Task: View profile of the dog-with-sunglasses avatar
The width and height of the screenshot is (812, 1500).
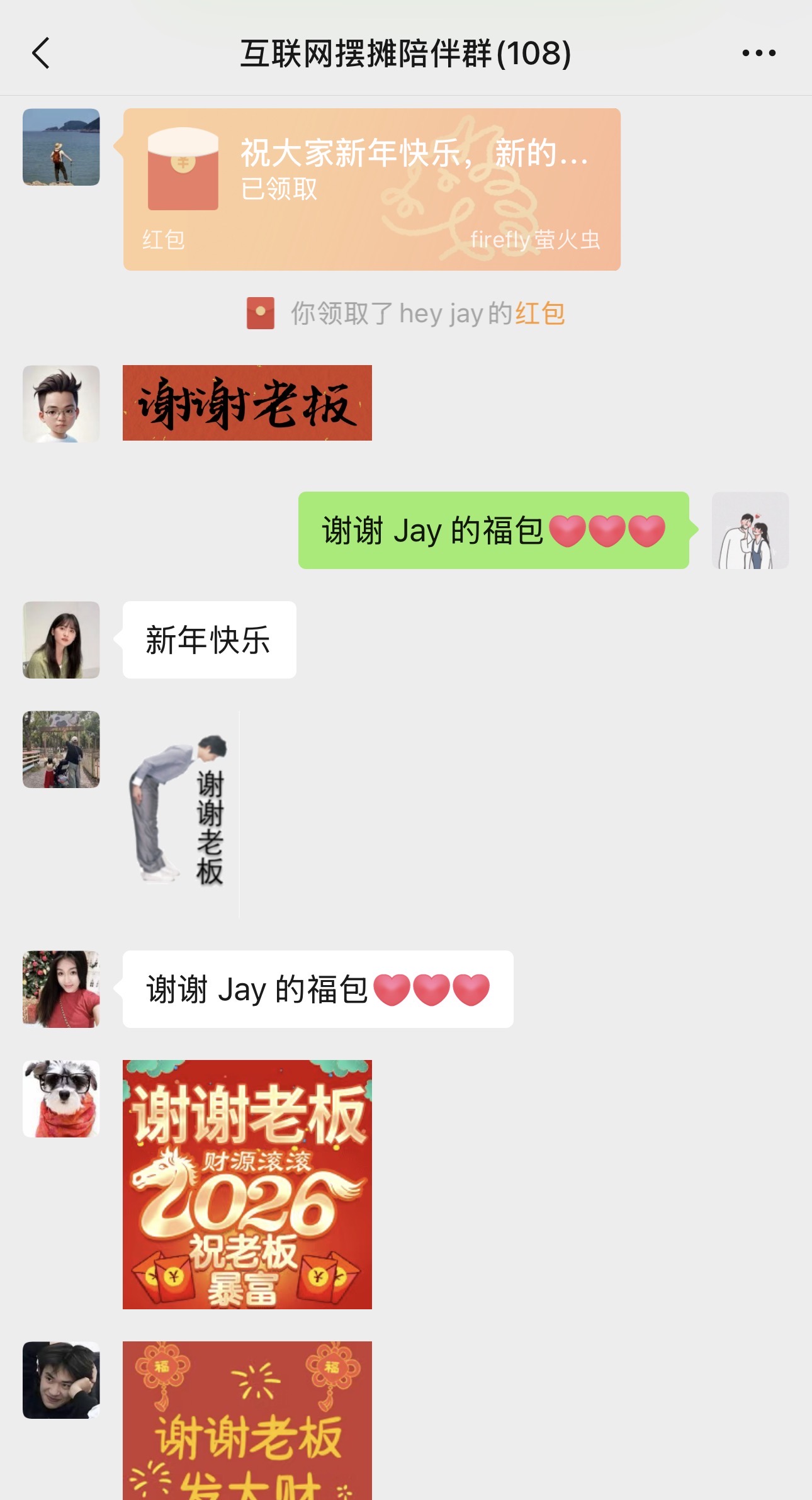Action: point(61,1098)
